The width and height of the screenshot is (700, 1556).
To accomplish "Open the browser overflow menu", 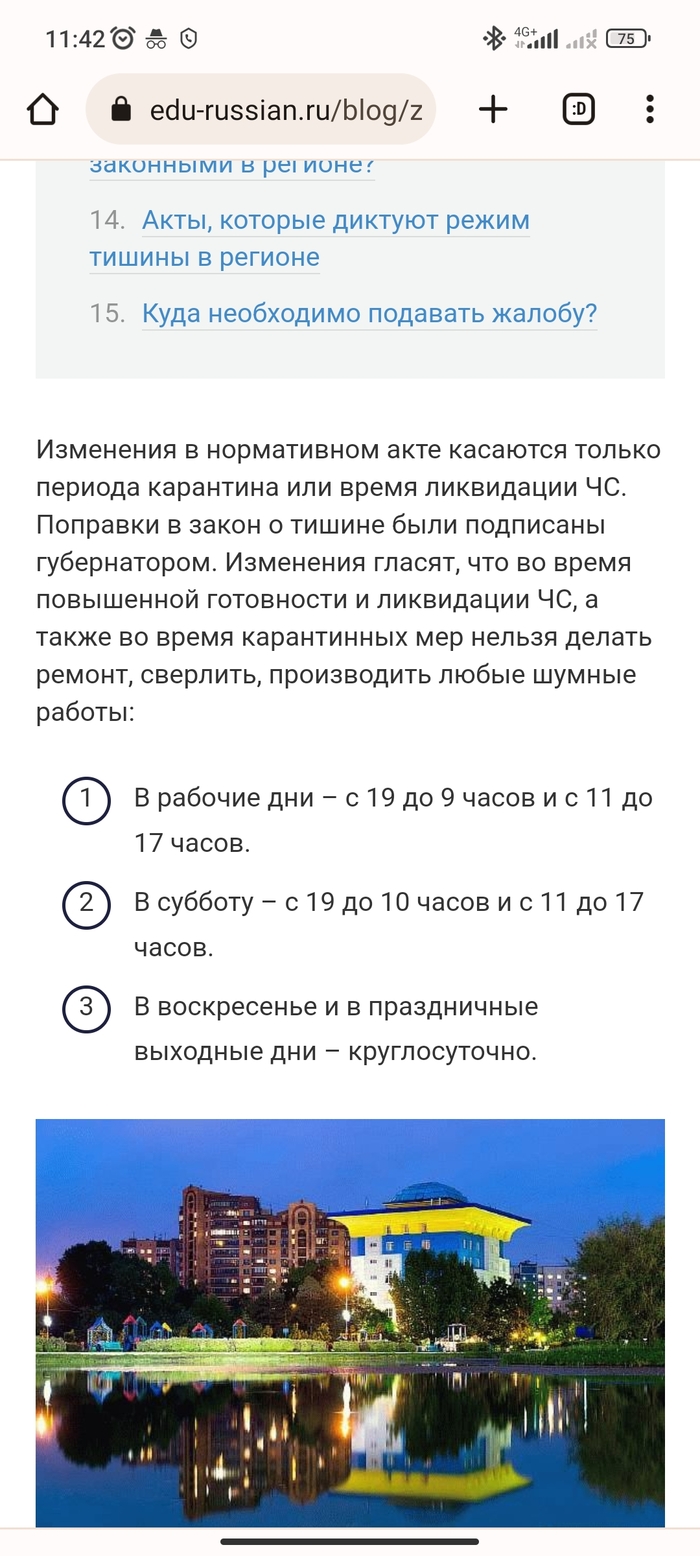I will coord(650,109).
